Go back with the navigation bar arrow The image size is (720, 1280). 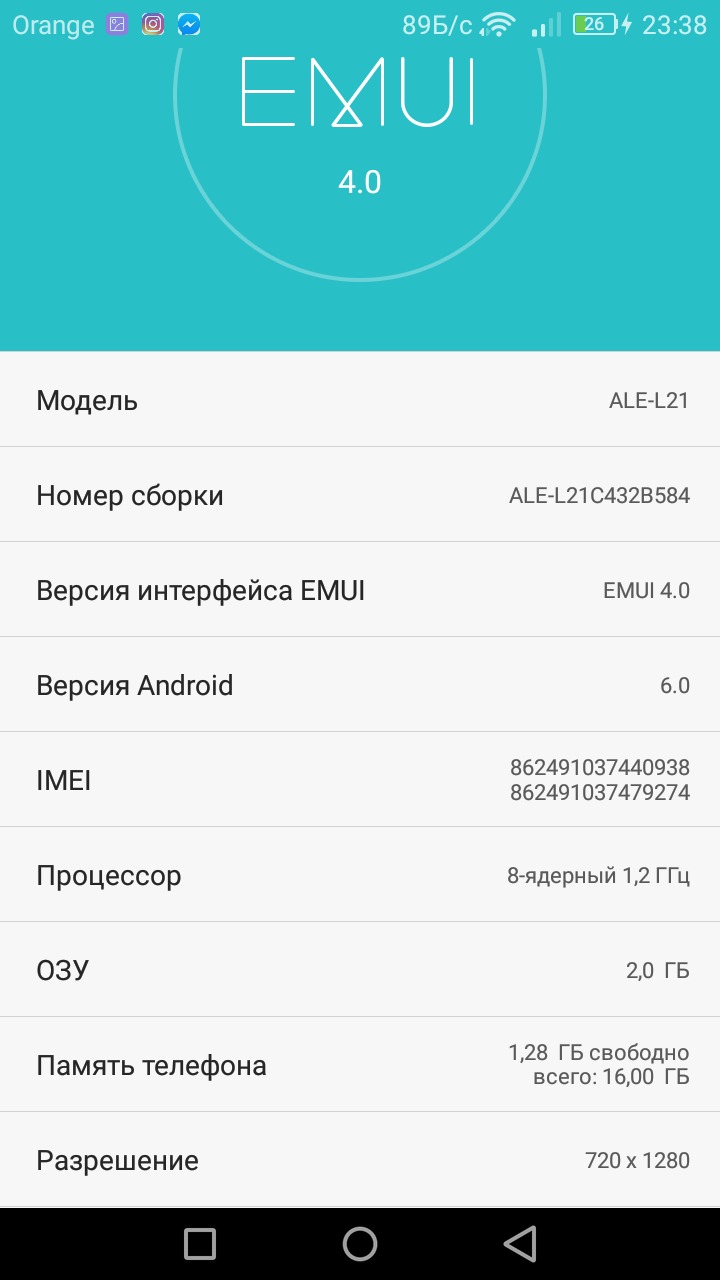pyautogui.click(x=520, y=1244)
